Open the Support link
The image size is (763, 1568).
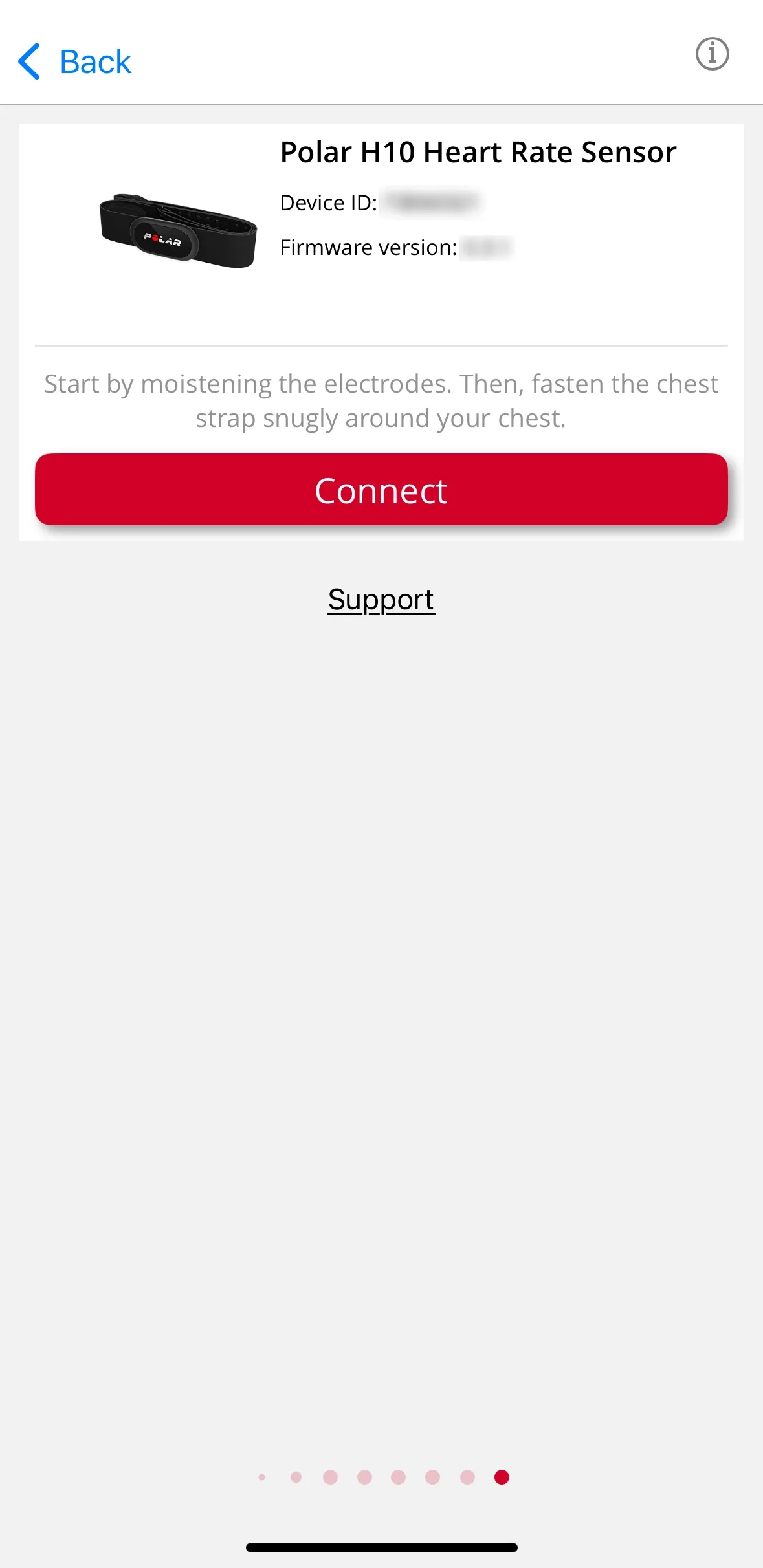point(381,600)
